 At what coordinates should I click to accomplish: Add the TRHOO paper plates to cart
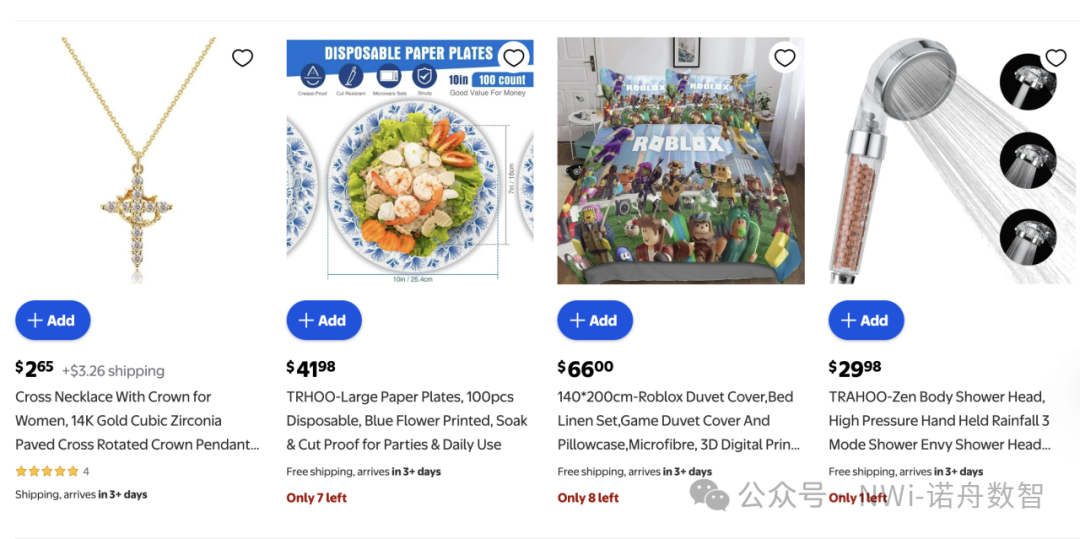point(324,320)
